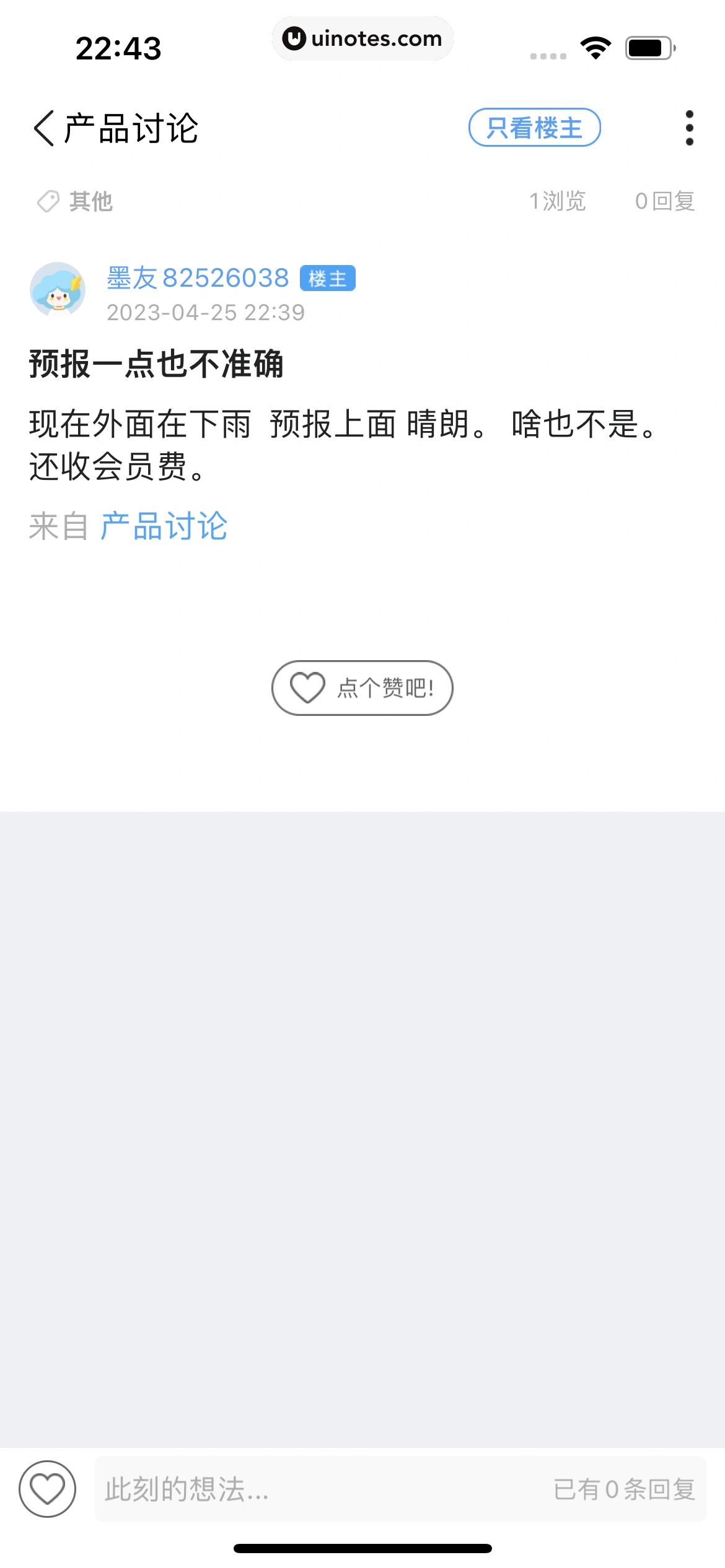Screen dimensions: 725x1568
Task: View username 墨友82526038 profile
Action: (198, 278)
